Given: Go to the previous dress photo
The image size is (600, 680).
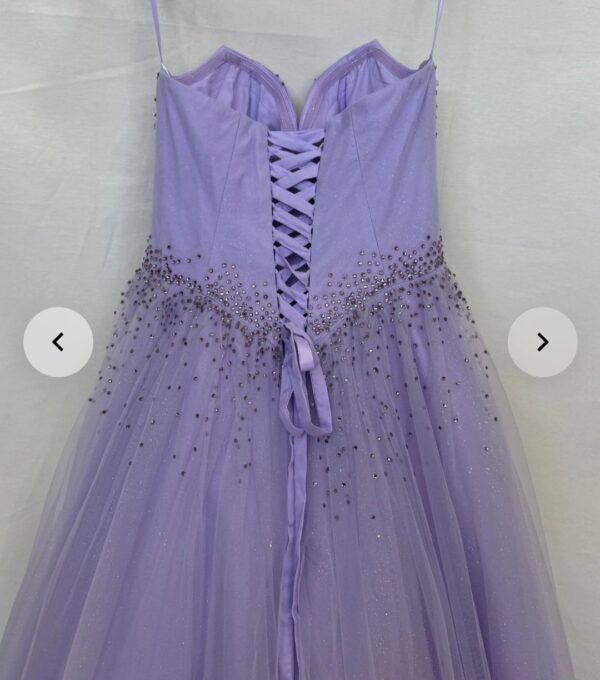Looking at the screenshot, I should coord(58,342).
